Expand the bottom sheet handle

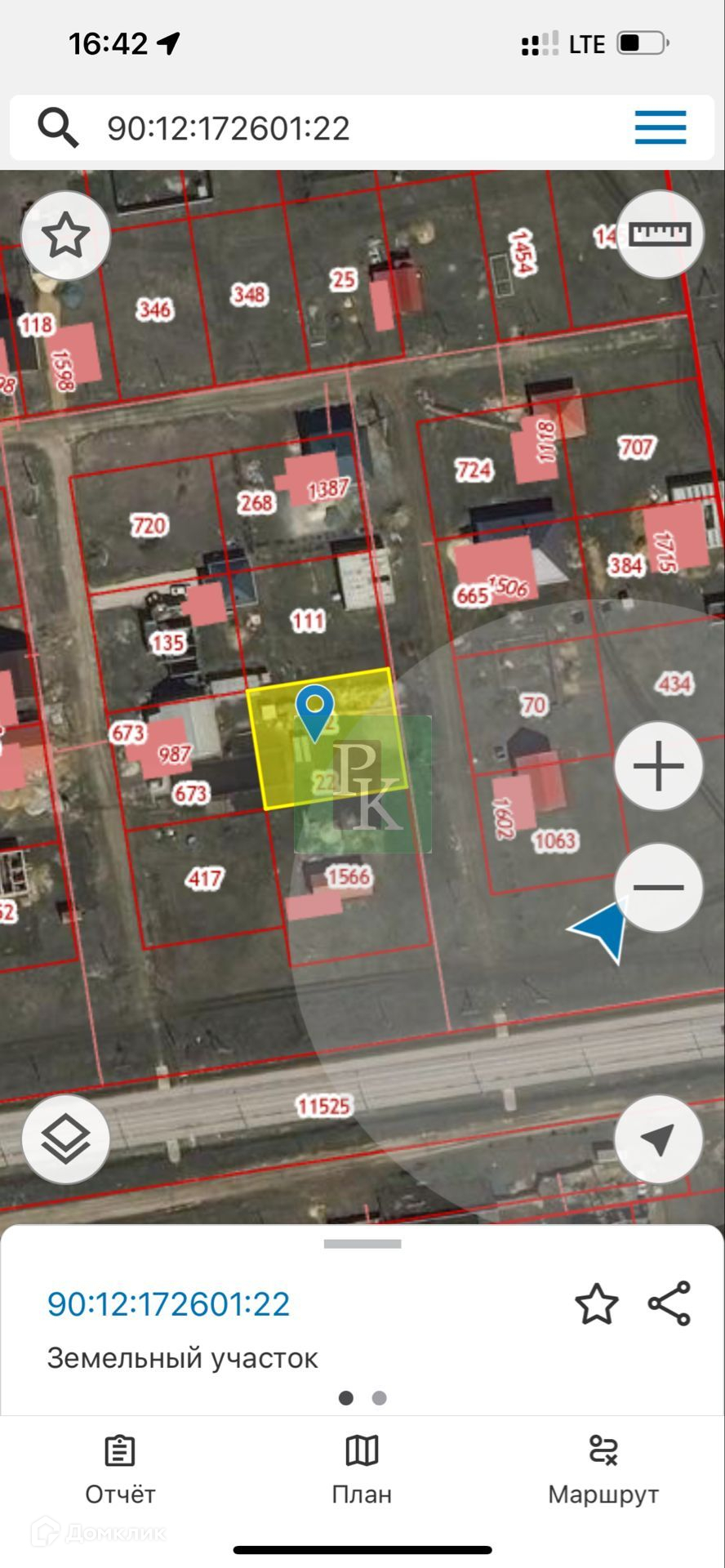362,1244
